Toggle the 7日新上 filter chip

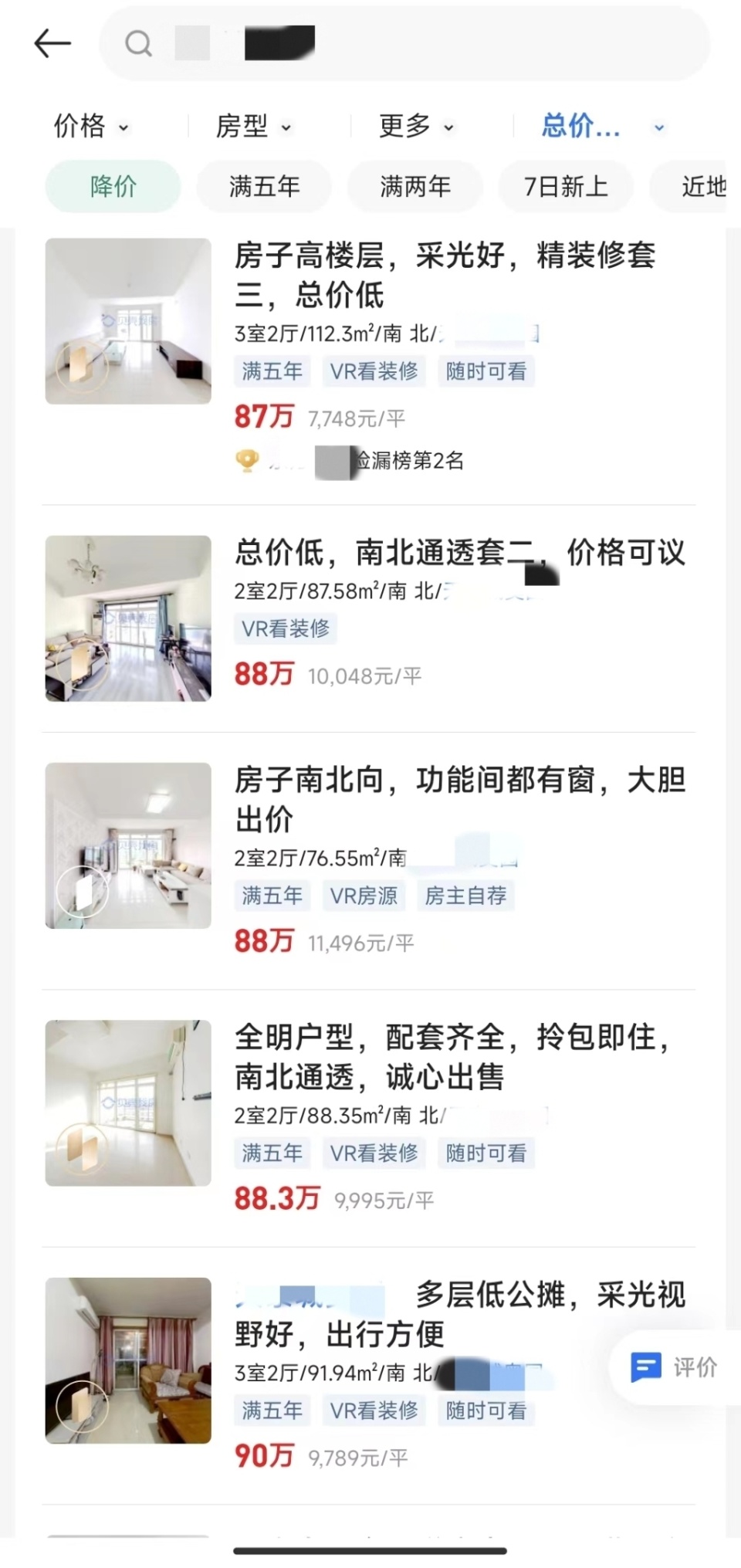(x=566, y=185)
